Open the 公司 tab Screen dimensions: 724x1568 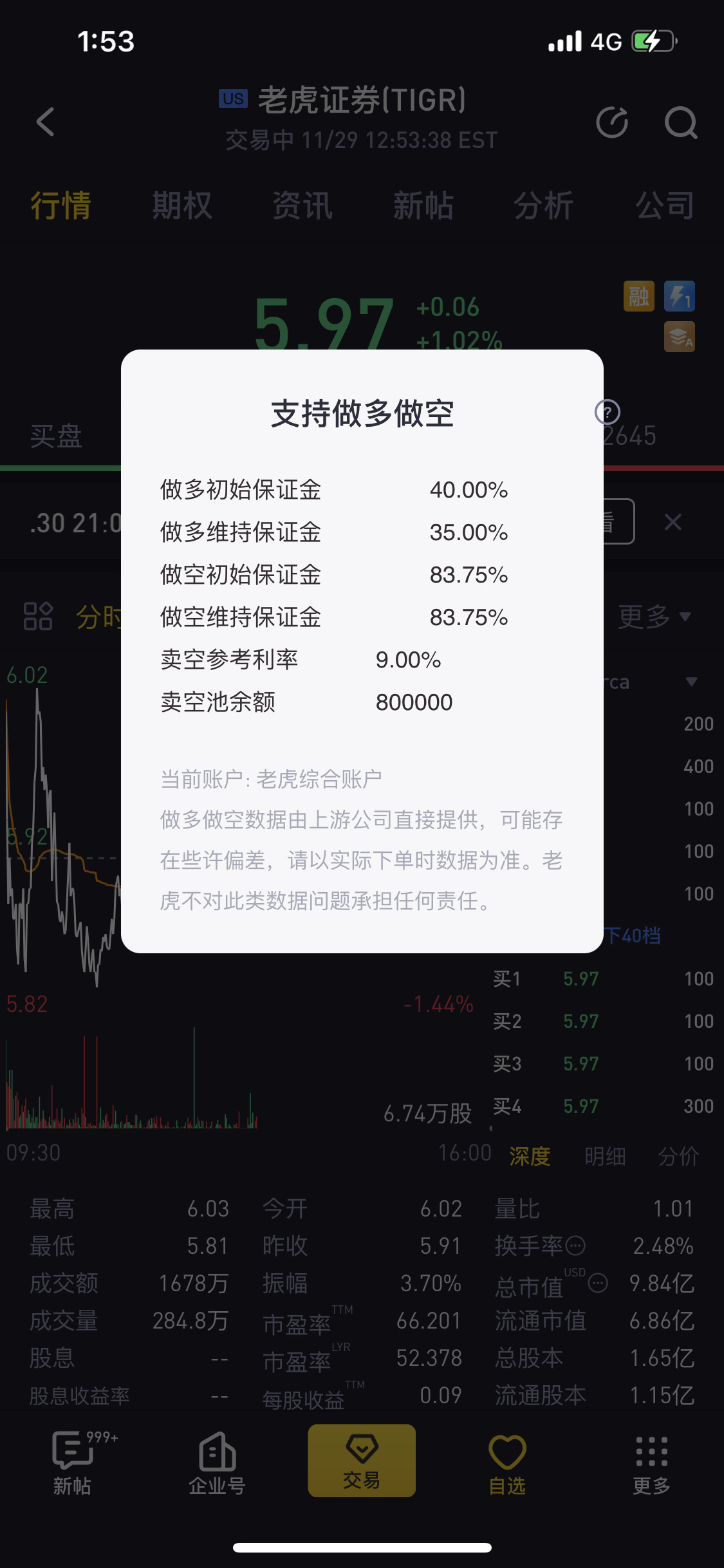tap(665, 205)
